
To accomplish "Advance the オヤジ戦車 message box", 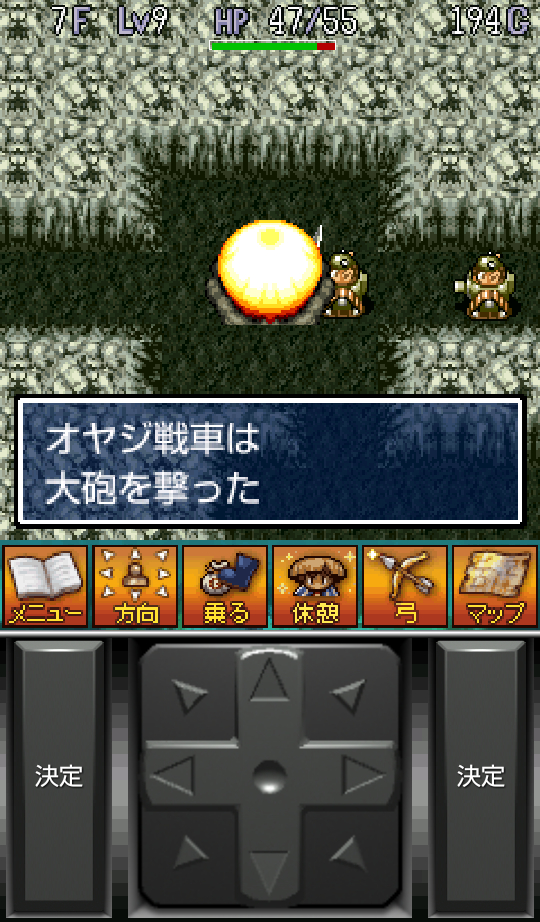I will coord(269,461).
